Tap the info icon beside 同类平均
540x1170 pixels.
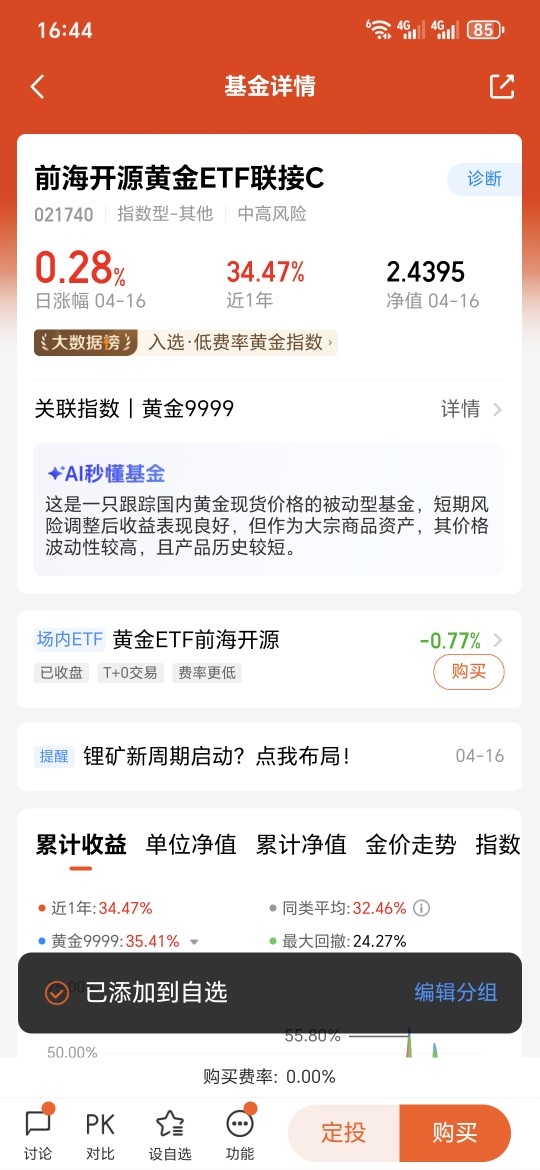[421, 909]
